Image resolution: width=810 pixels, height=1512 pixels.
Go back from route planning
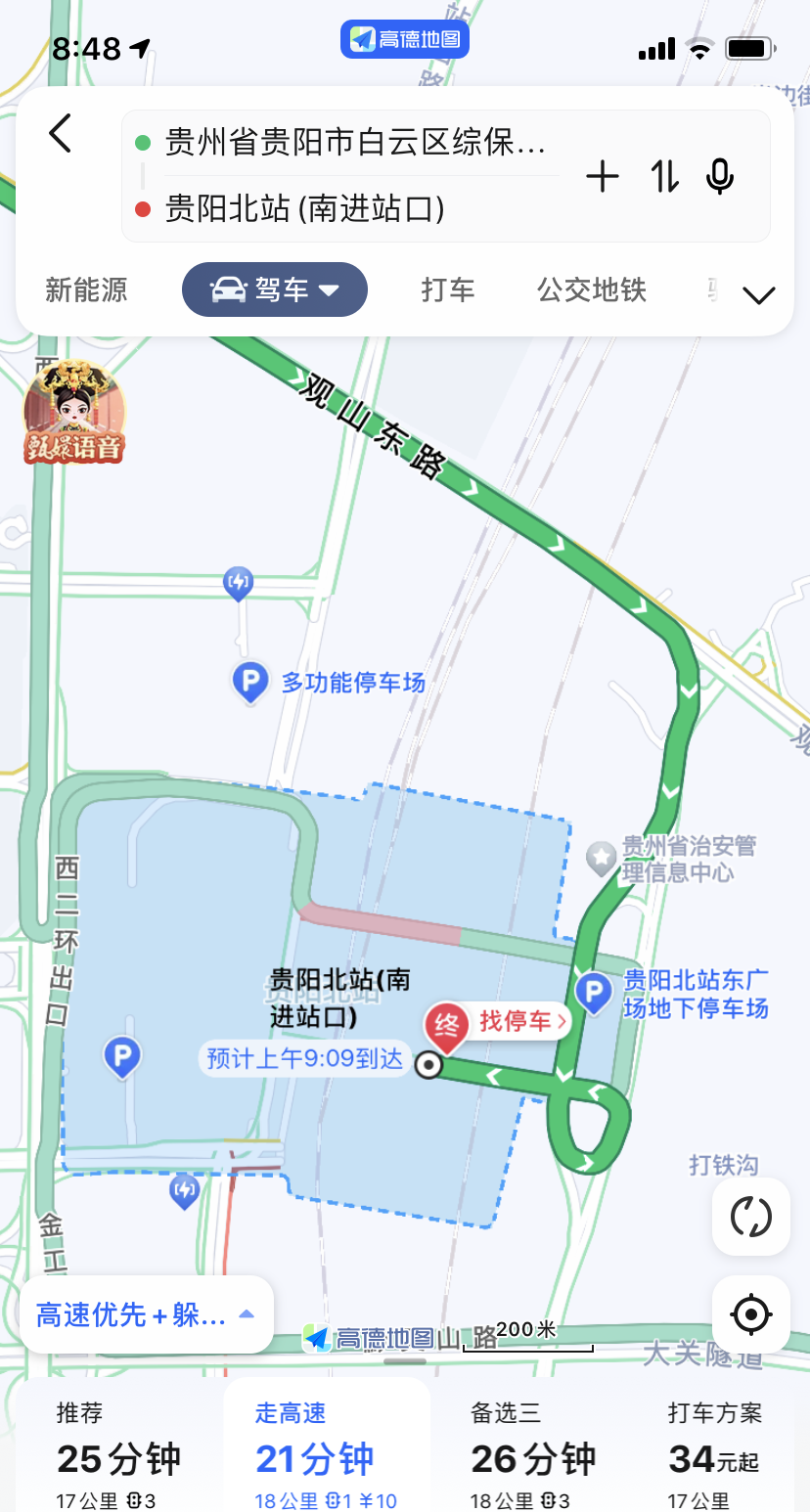pos(61,133)
